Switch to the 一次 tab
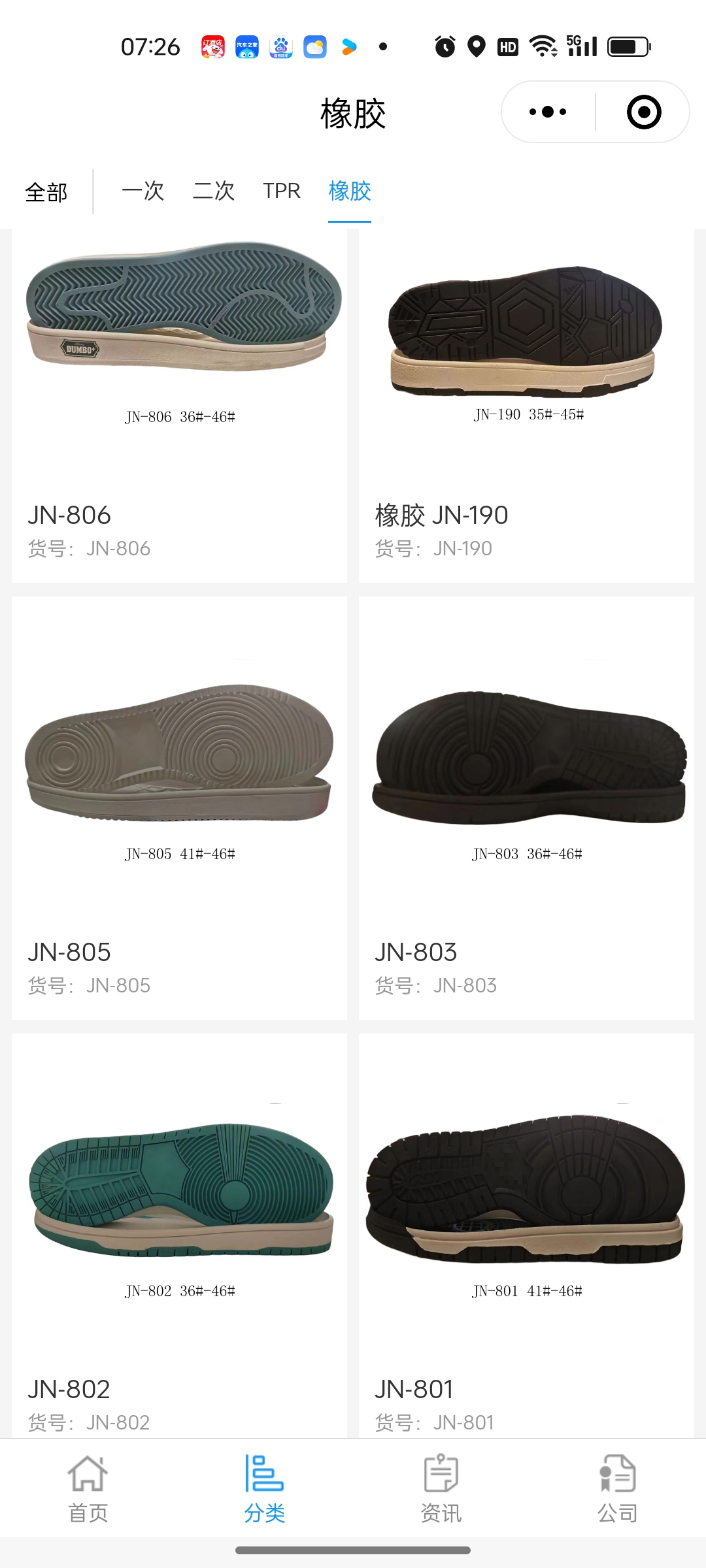This screenshot has width=706, height=1568. pos(143,191)
